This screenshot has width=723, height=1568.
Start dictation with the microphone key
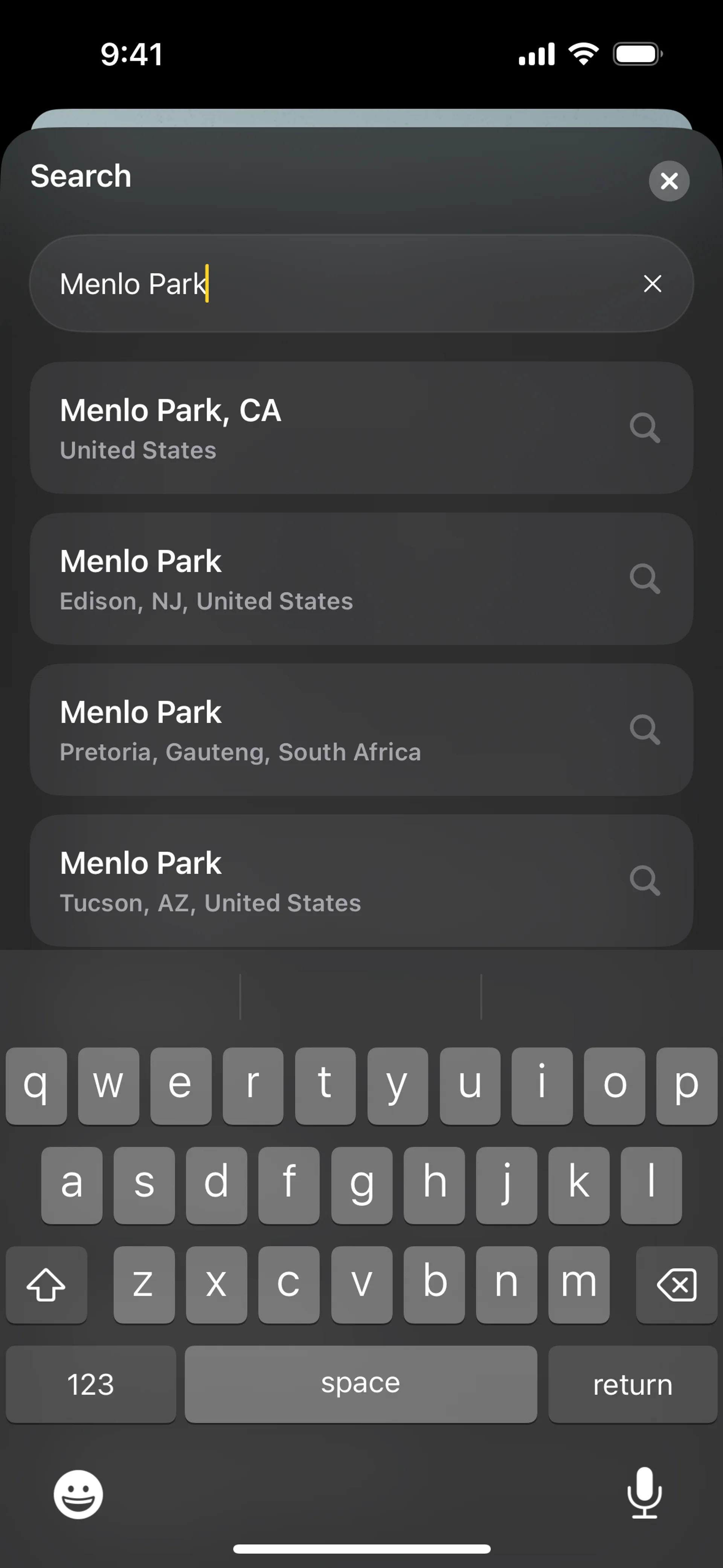tap(644, 1493)
